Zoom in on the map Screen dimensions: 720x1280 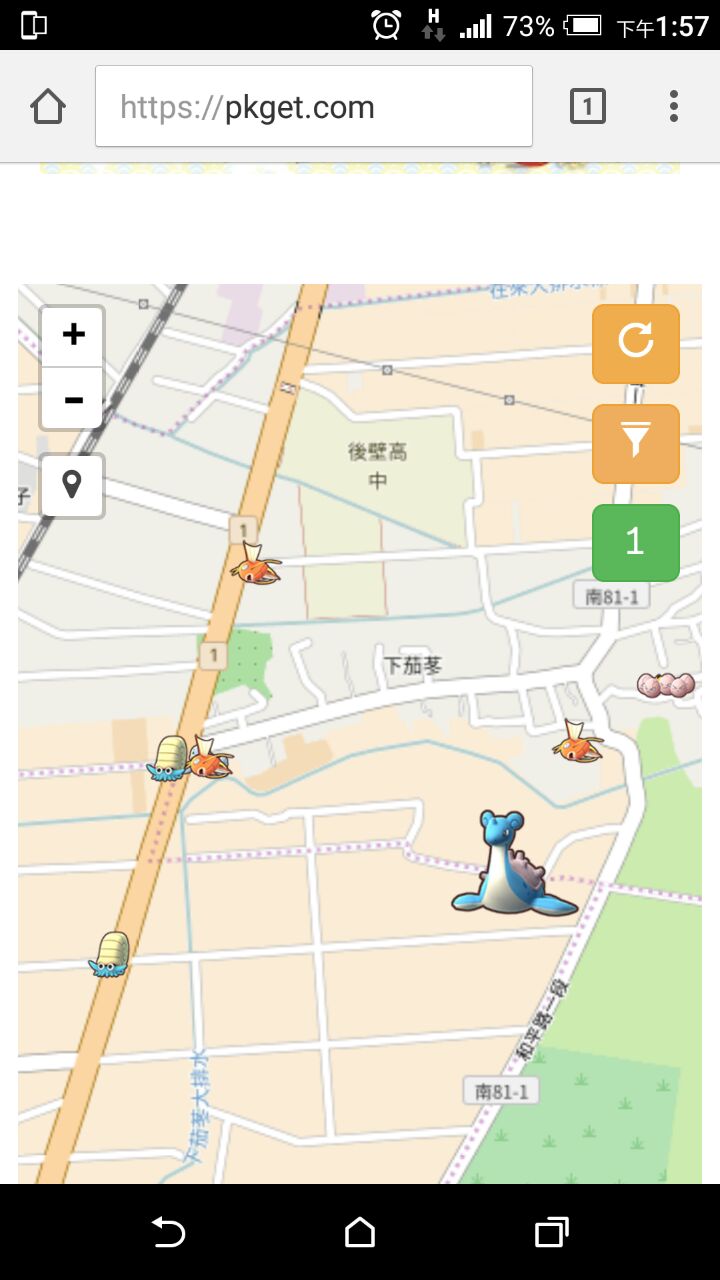click(x=73, y=336)
